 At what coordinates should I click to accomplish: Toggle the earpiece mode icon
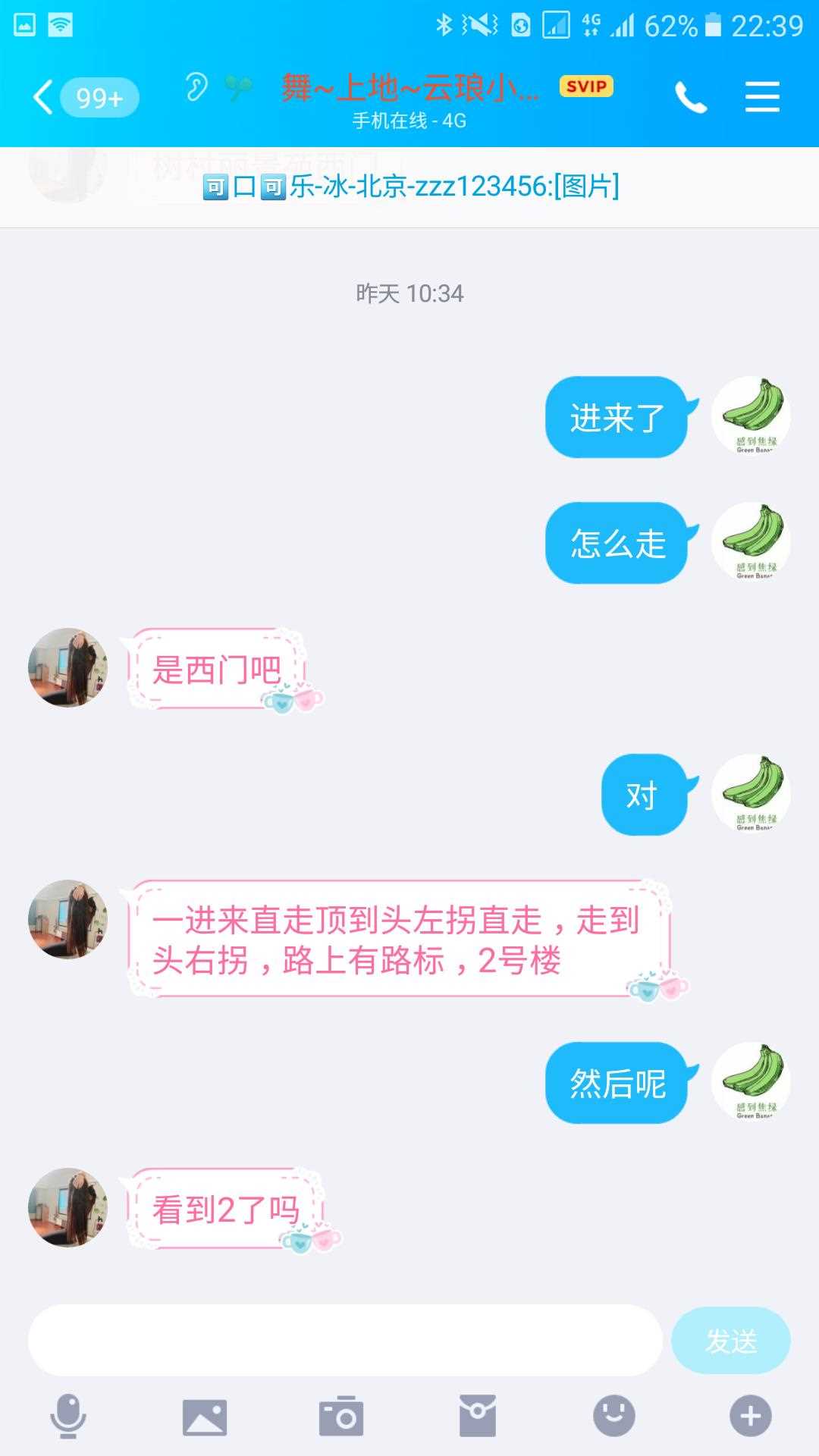[196, 87]
